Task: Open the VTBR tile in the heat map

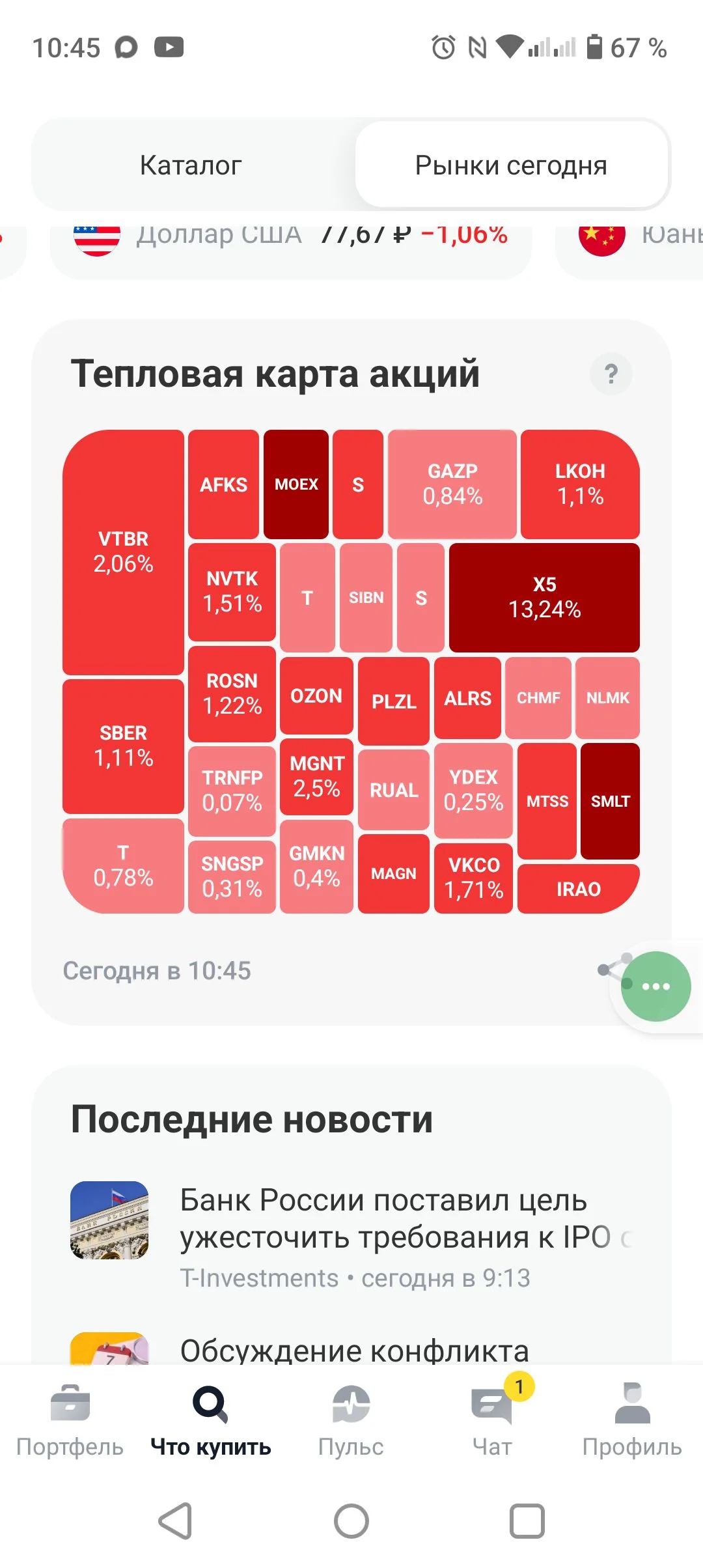Action: [x=123, y=552]
